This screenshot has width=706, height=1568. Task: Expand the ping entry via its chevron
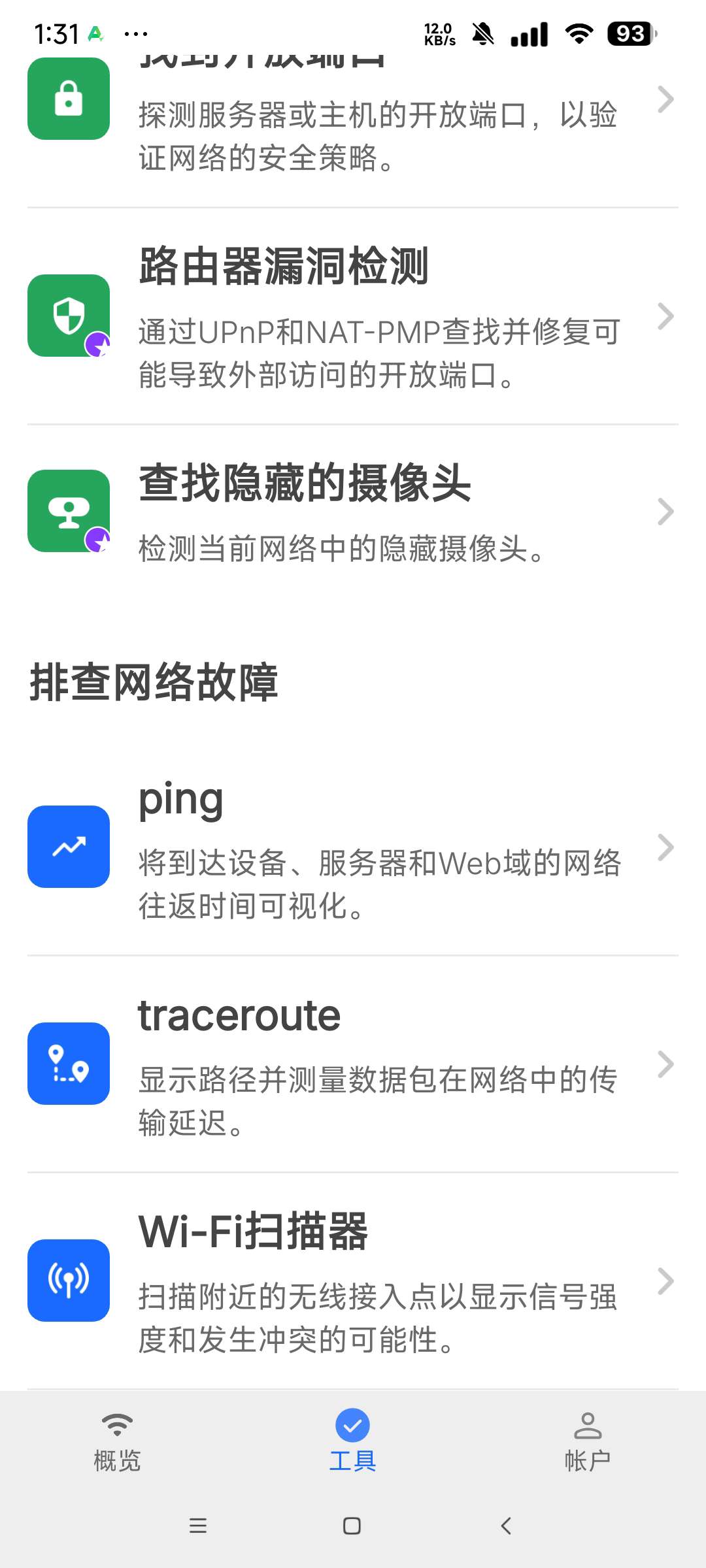pyautogui.click(x=665, y=847)
